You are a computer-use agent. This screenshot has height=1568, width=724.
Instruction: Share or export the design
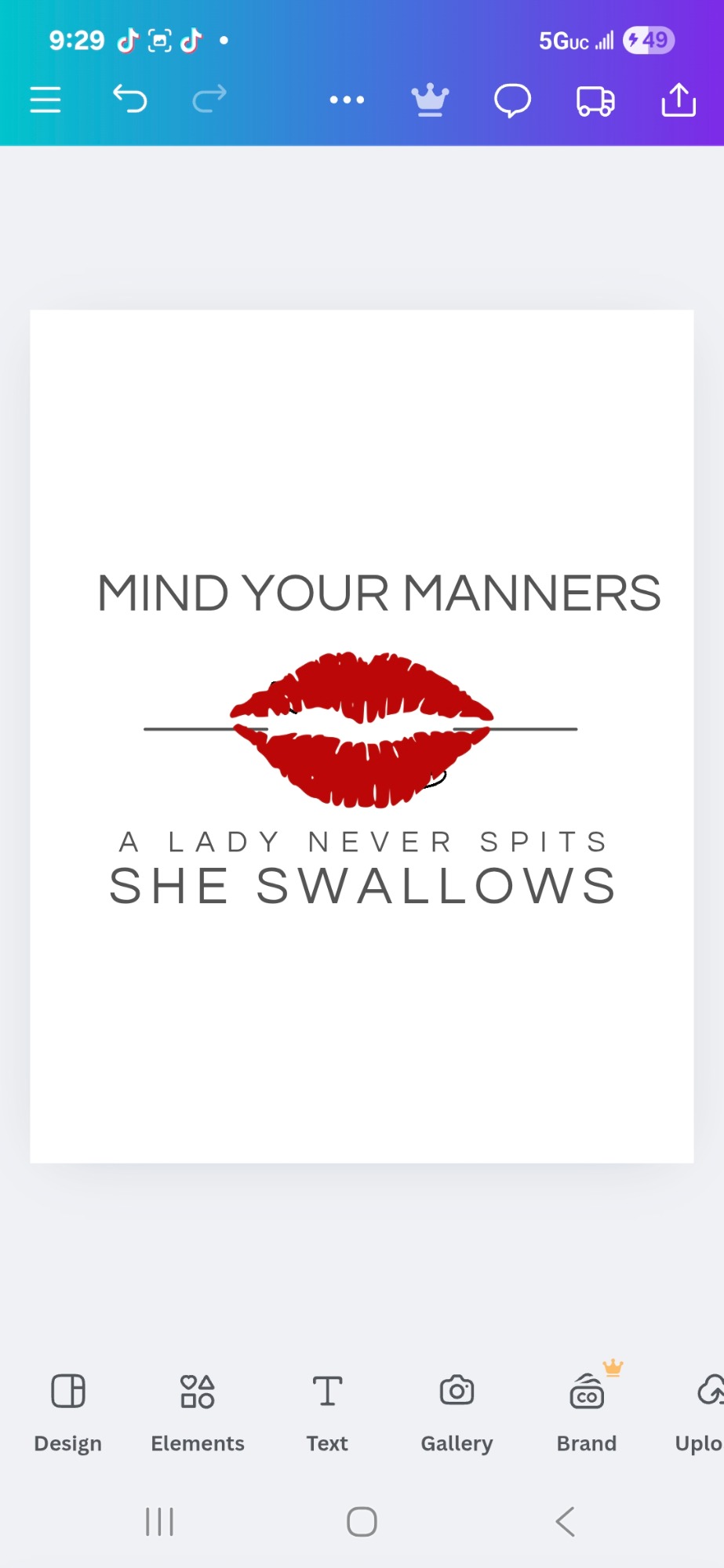(x=679, y=100)
